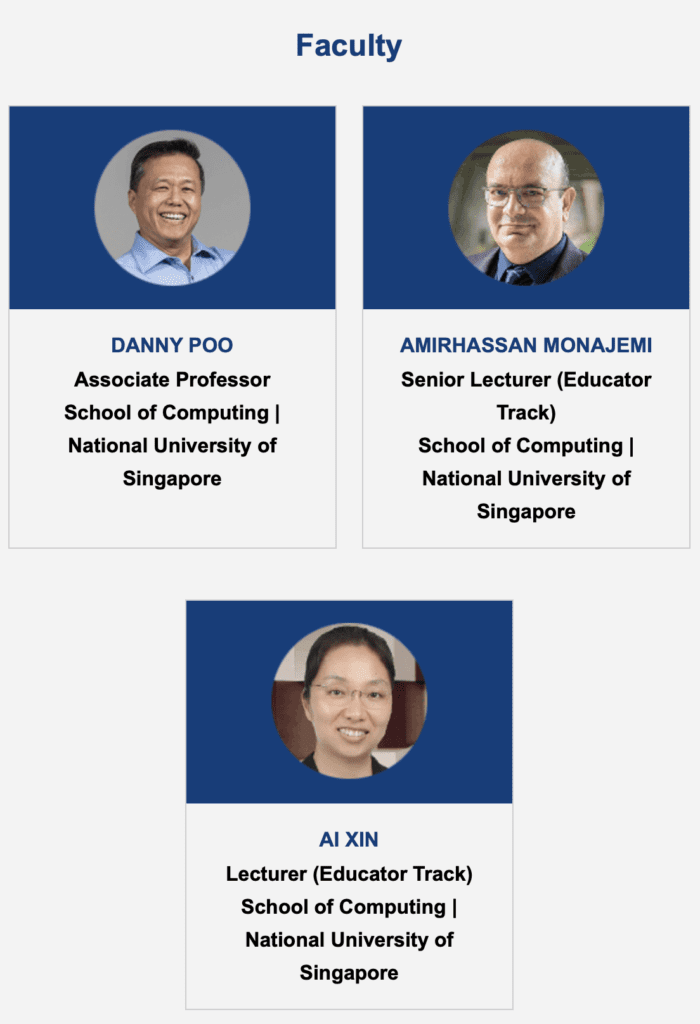The image size is (700, 1024).
Task: Open Amirhassan Monajemi's faculty card
Action: tap(526, 346)
